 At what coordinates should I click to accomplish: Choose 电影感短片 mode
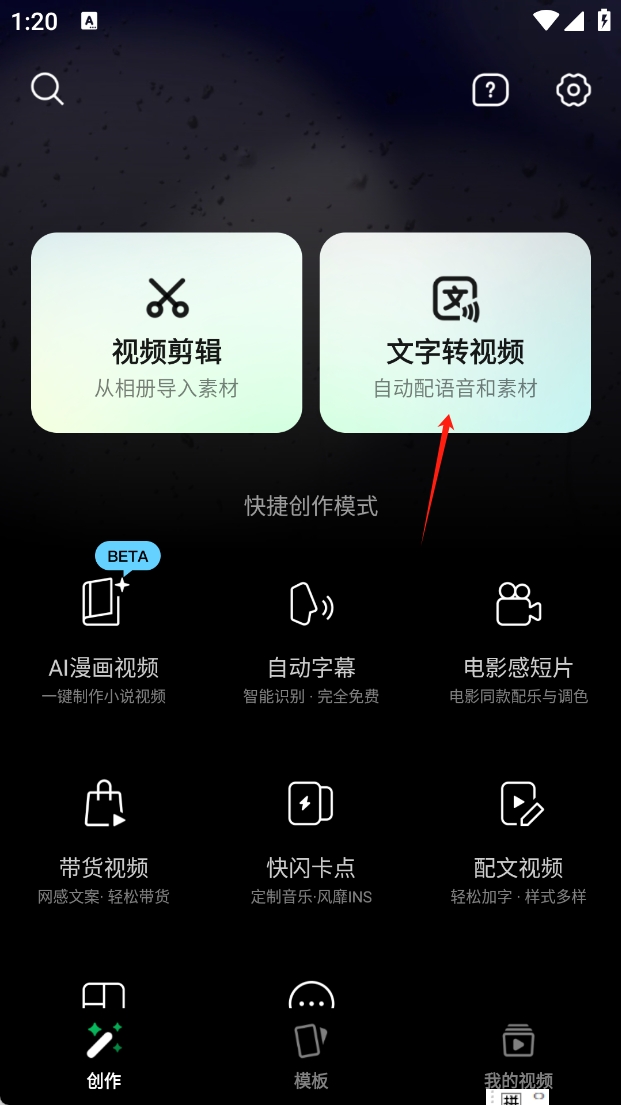tap(518, 632)
